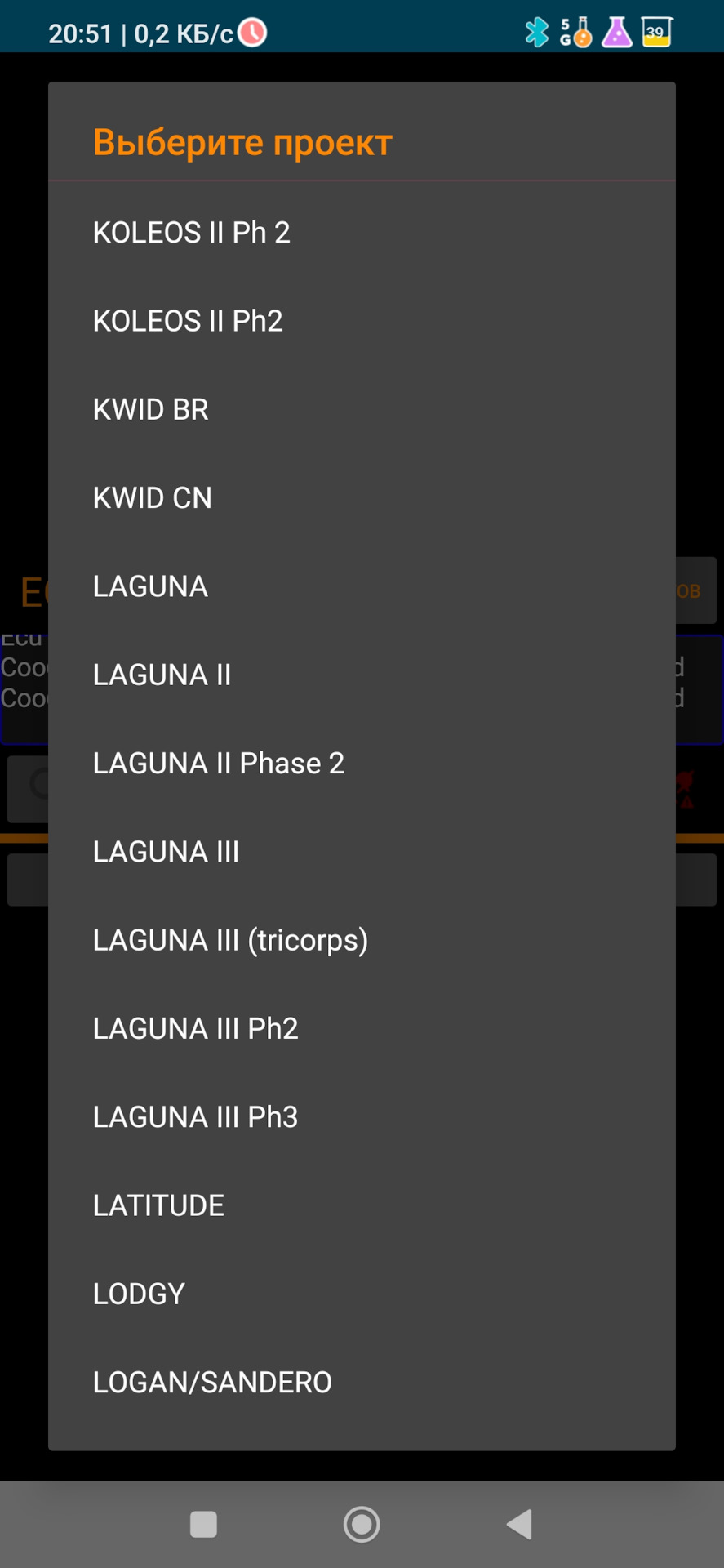Tap the system back button

tap(520, 1524)
